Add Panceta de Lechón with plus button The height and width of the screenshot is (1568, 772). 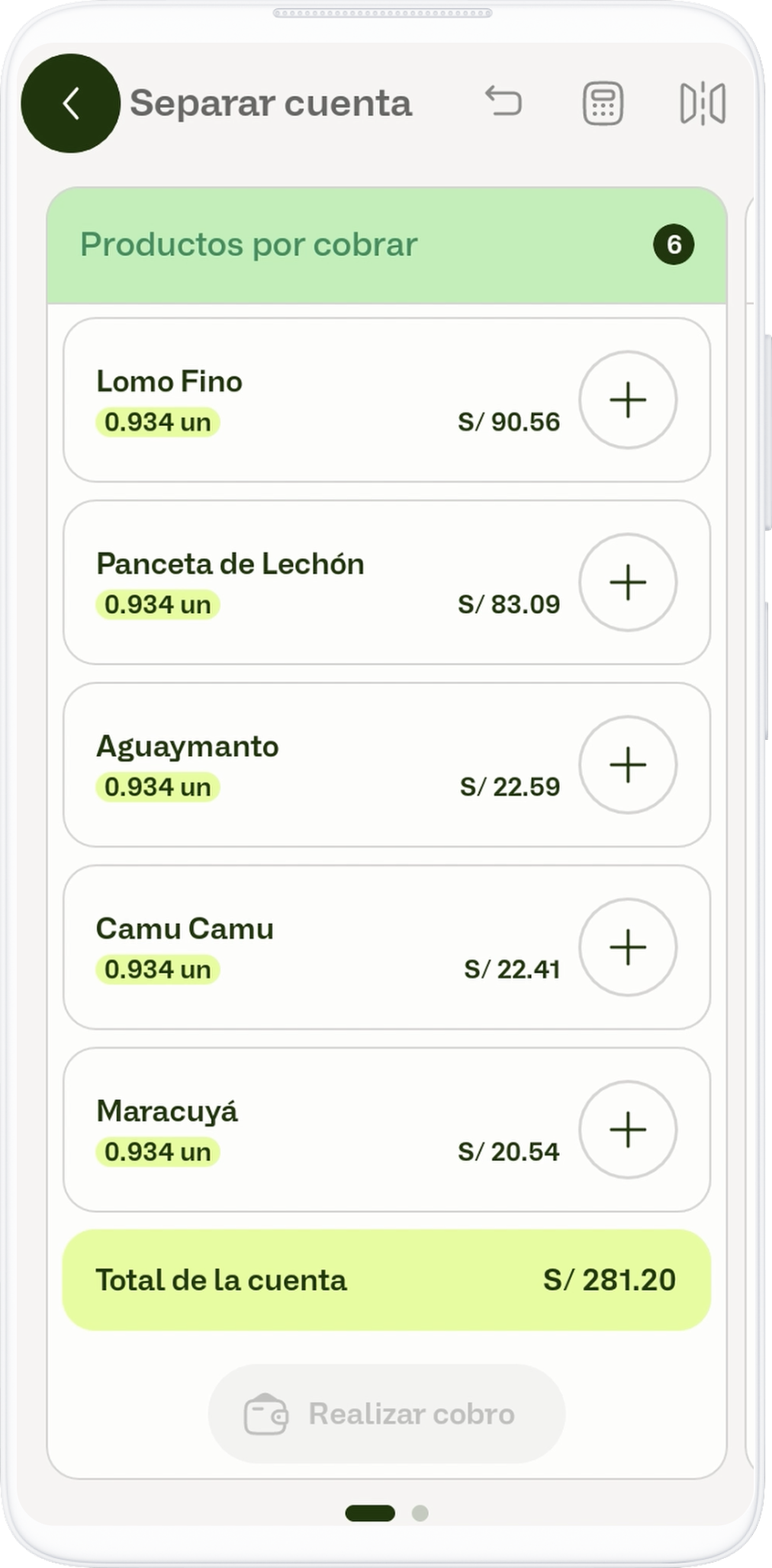point(628,582)
